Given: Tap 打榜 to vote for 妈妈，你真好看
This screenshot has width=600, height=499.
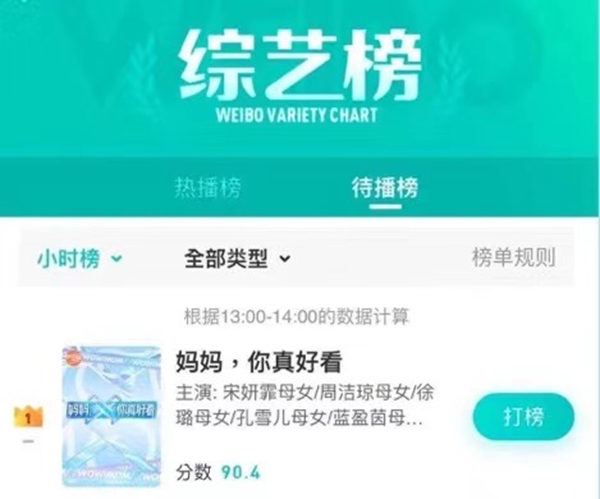Looking at the screenshot, I should coord(523,415).
